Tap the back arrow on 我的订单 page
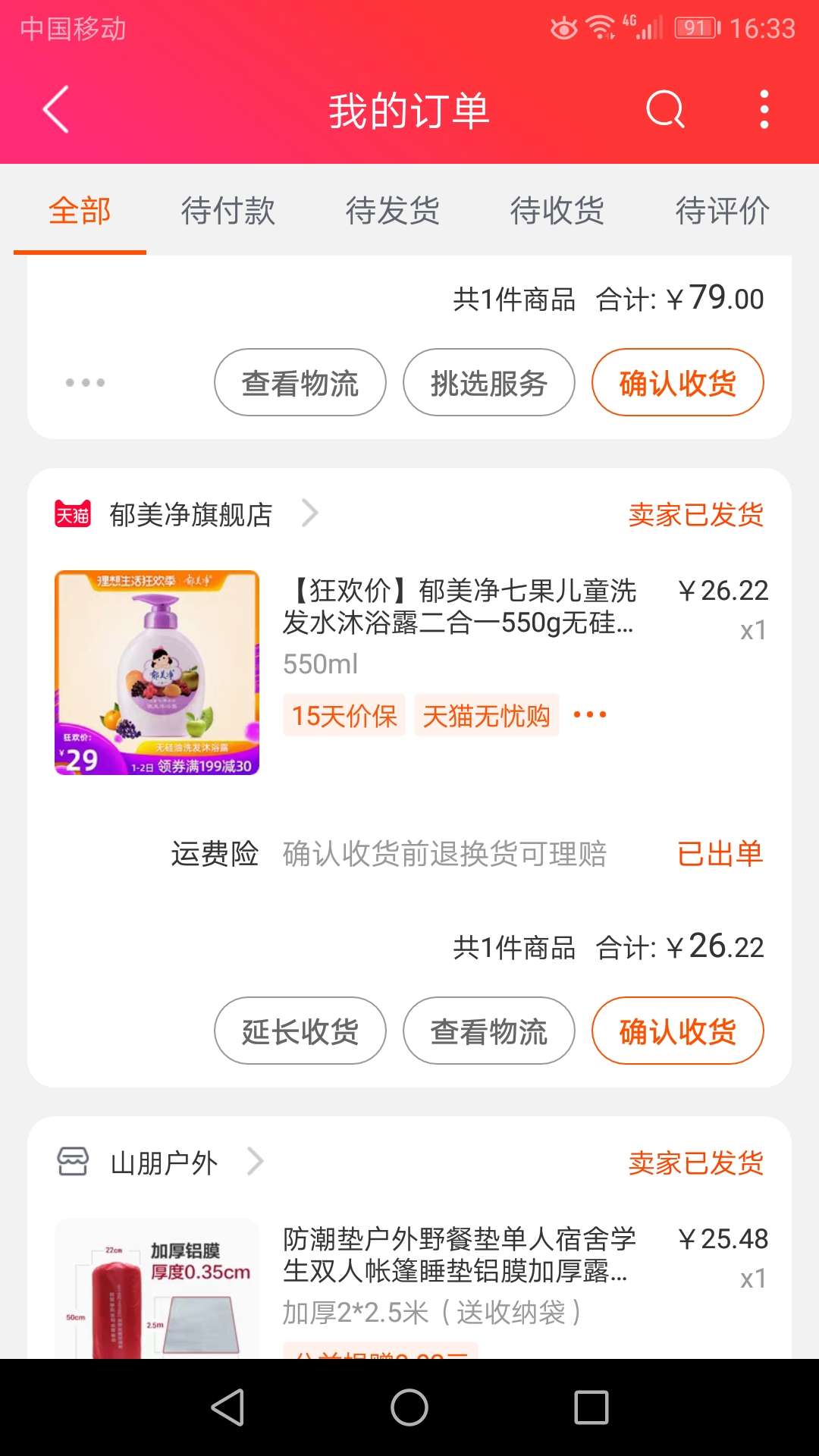819x1456 pixels. [x=53, y=108]
